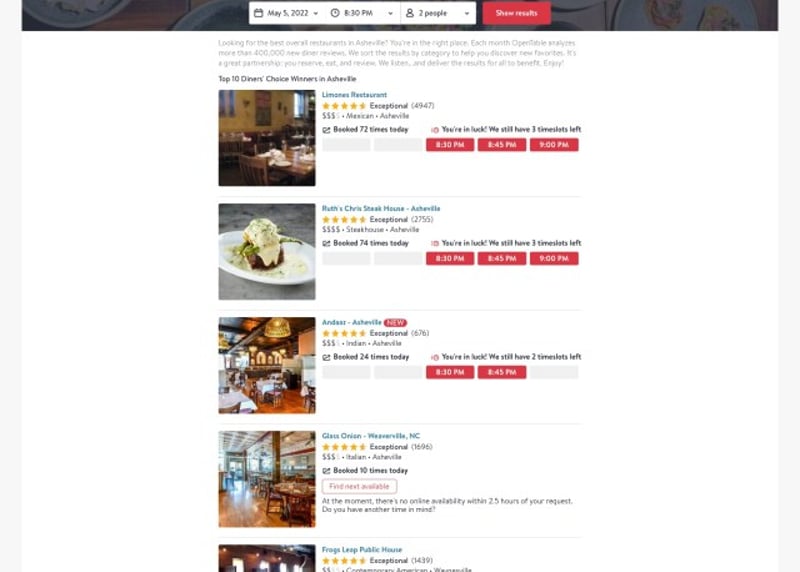Viewport: 800px width, 572px height.
Task: Open Glass Onion - Weaverville, NC
Action: (370, 436)
